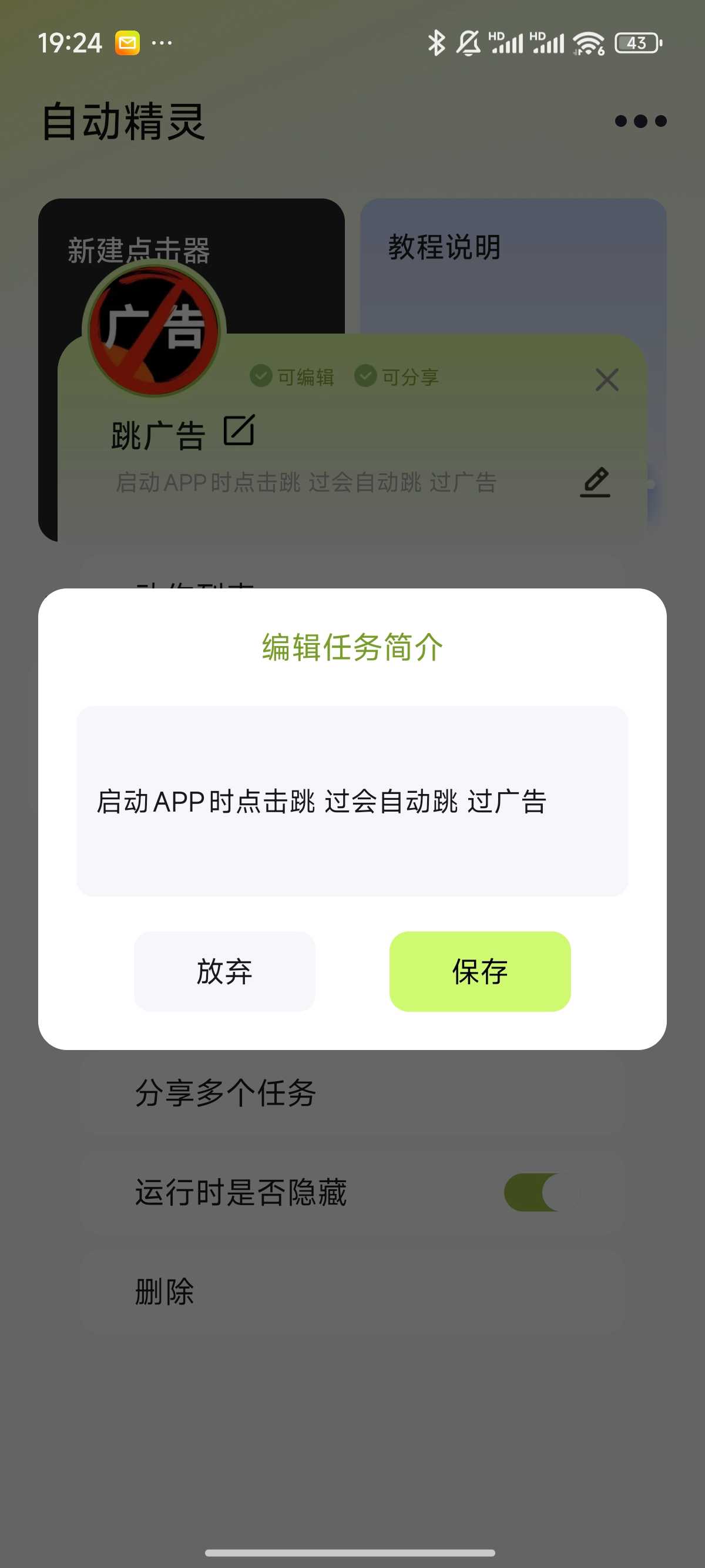Click the green checkmark beside 可分享

[x=367, y=378]
